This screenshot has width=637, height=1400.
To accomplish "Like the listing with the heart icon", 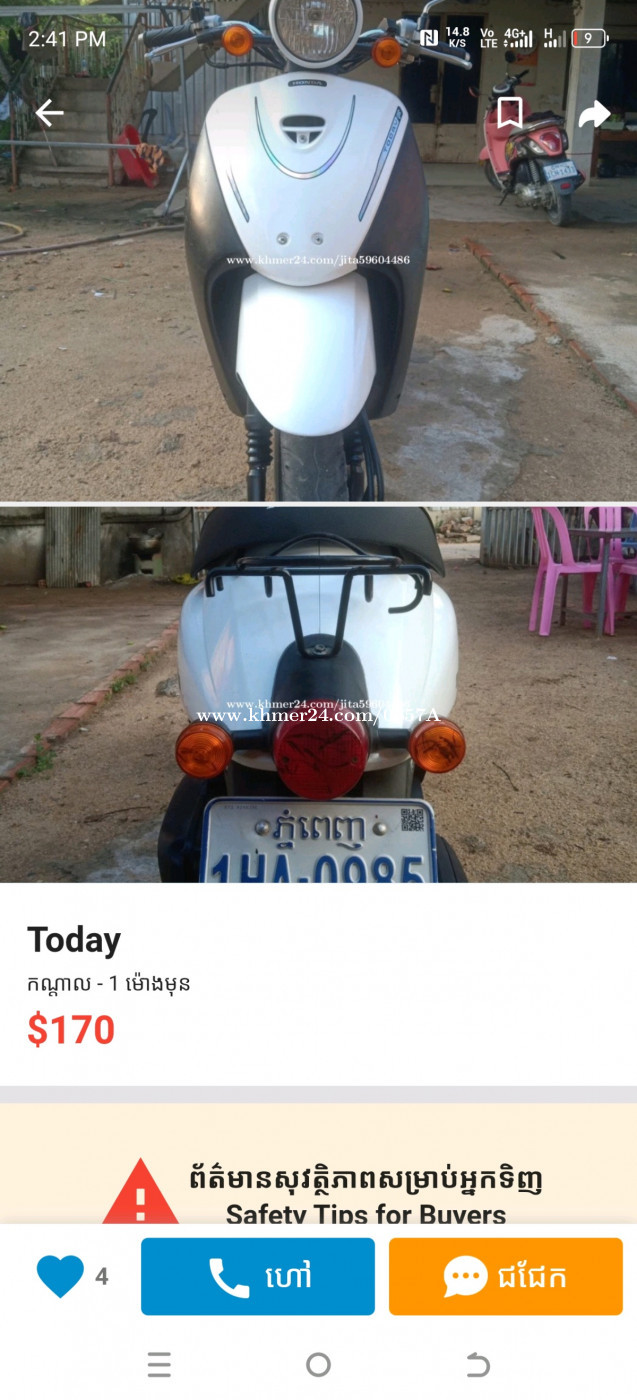I will [60, 1277].
